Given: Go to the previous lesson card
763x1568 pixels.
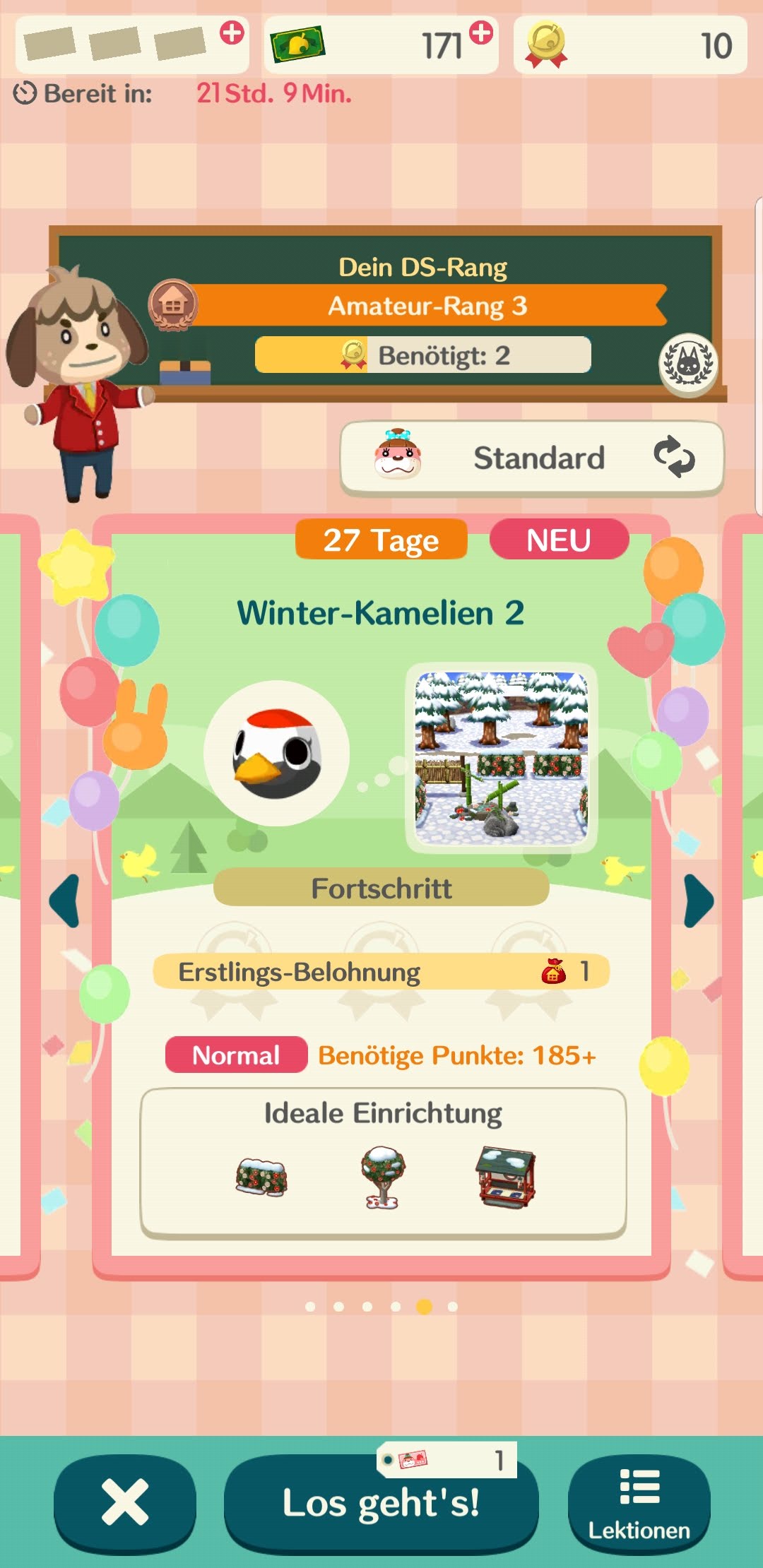Looking at the screenshot, I should pos(65,901).
